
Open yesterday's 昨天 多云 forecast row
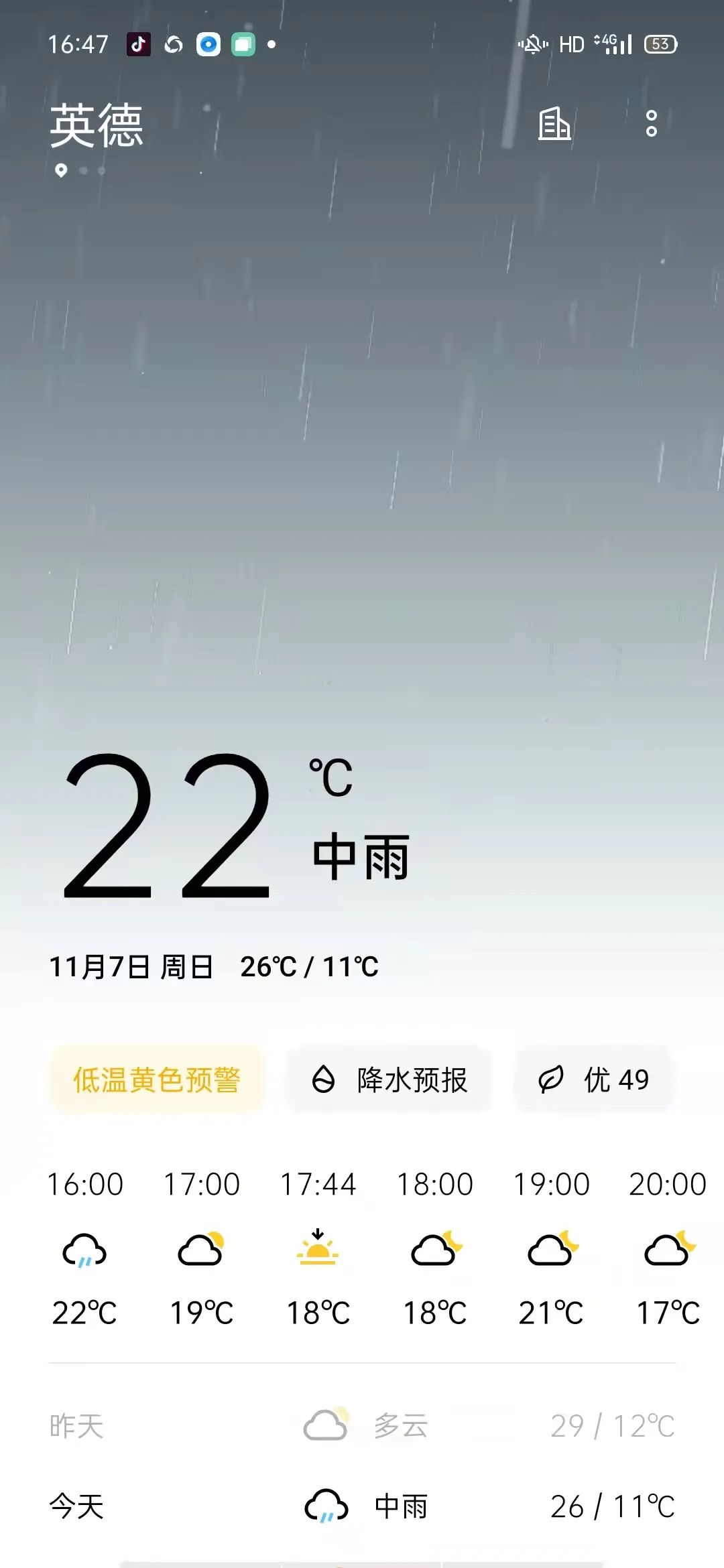click(x=362, y=1426)
